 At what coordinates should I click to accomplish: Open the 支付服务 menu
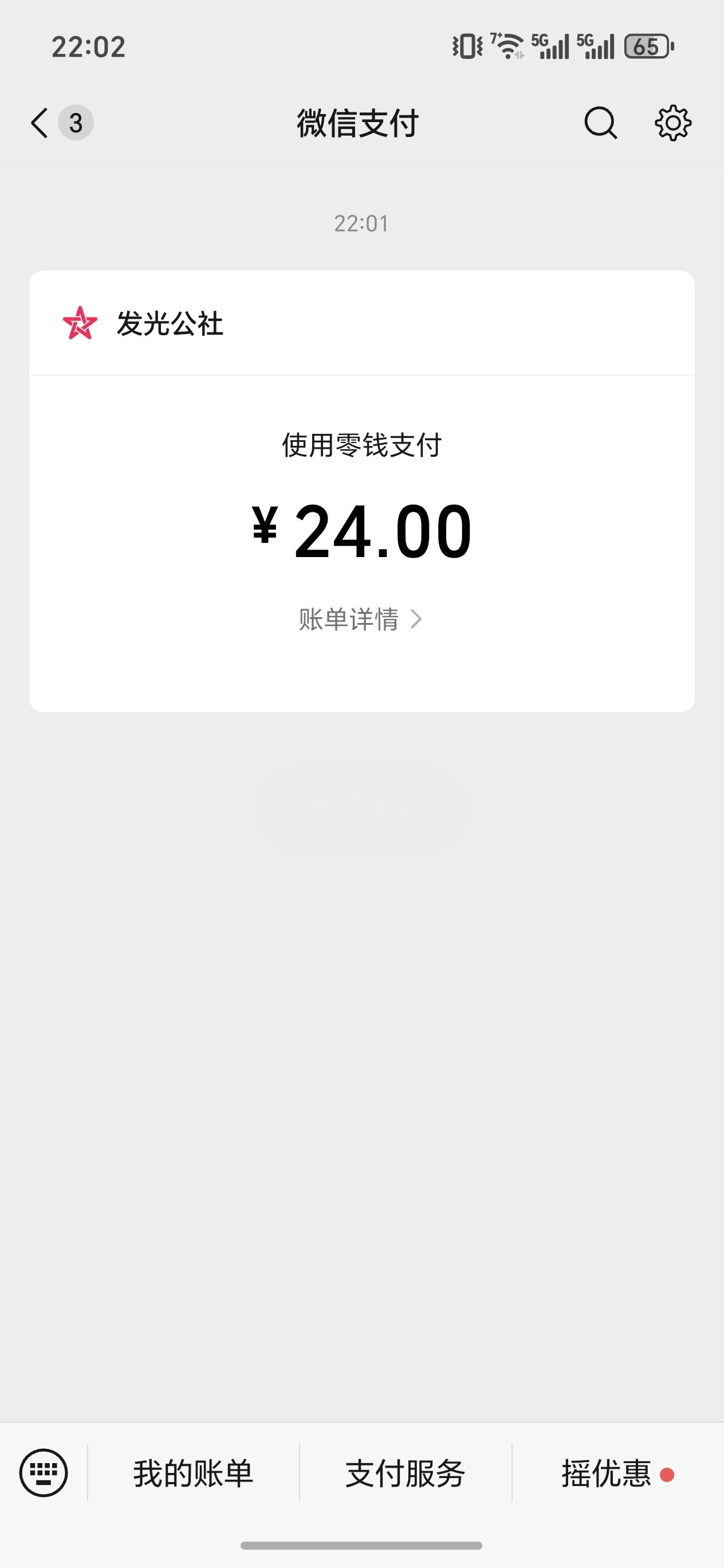[405, 1473]
